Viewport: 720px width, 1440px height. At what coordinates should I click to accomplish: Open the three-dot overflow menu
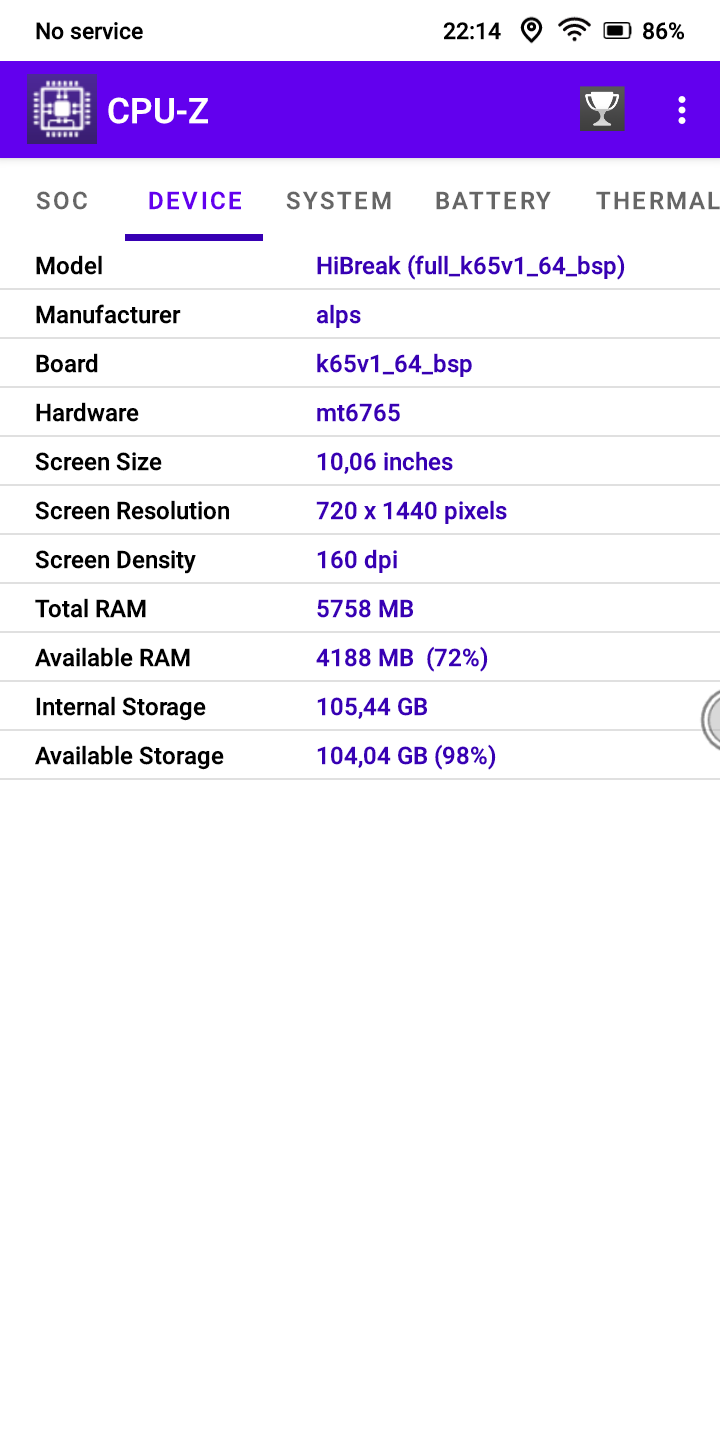point(682,110)
